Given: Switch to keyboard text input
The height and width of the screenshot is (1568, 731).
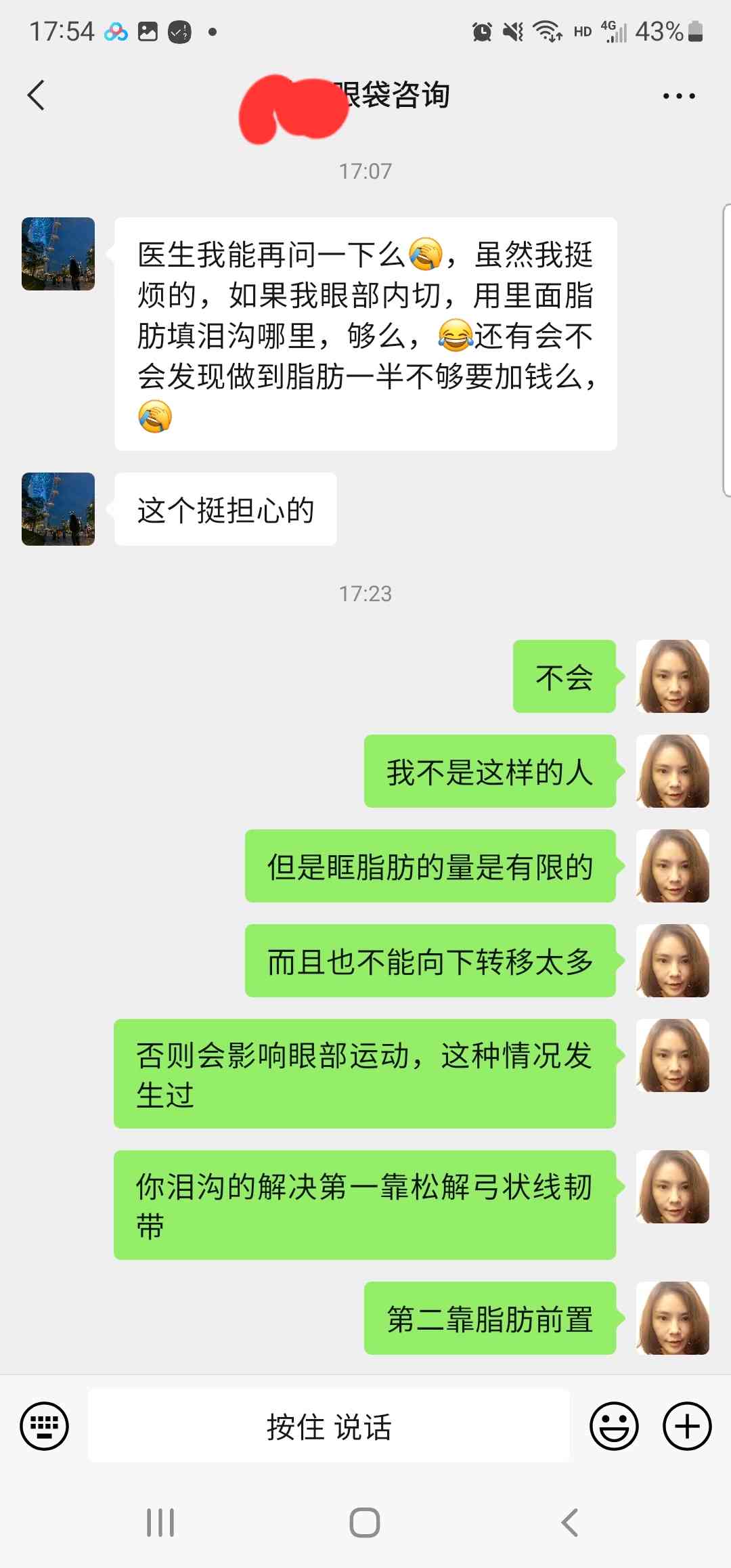Looking at the screenshot, I should tap(45, 1426).
